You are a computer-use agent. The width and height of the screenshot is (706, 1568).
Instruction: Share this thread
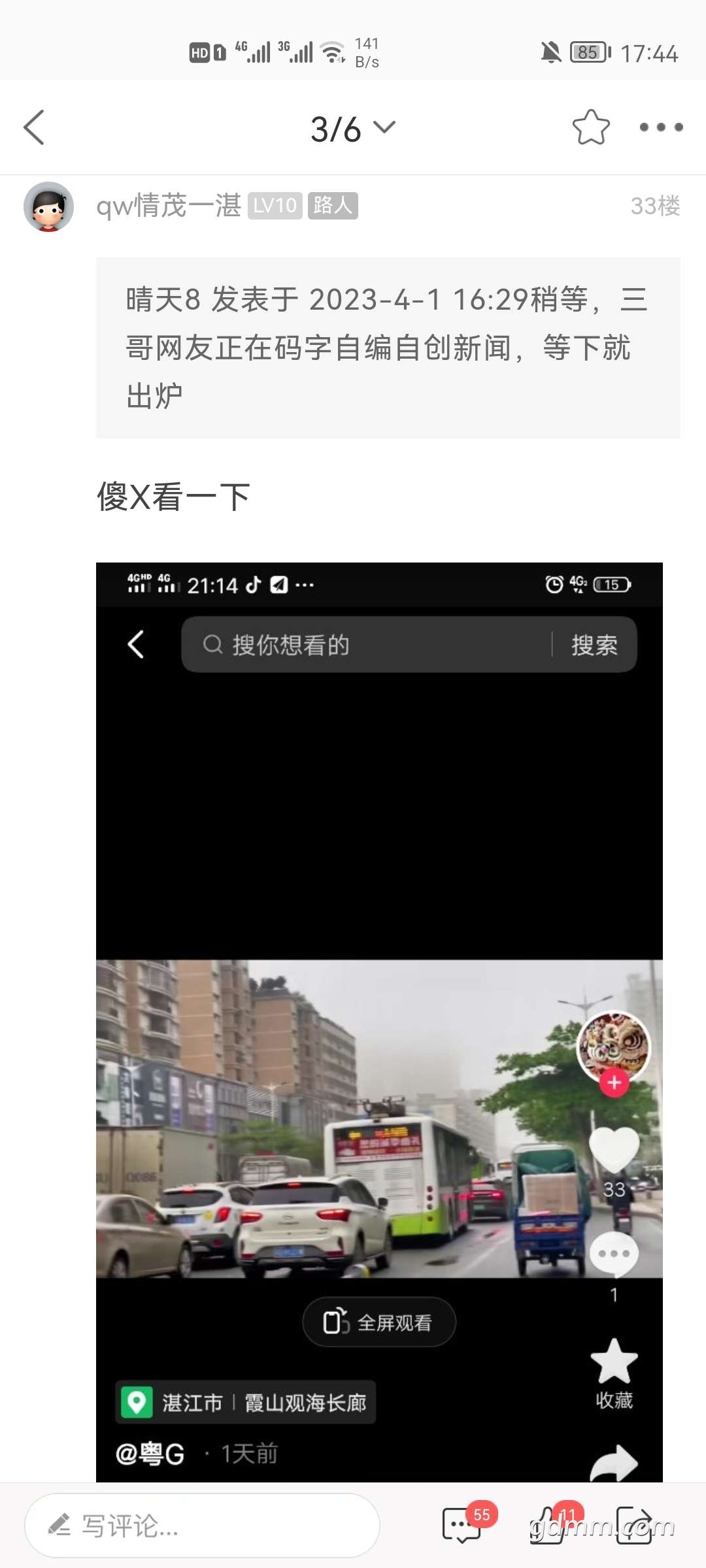635,1526
